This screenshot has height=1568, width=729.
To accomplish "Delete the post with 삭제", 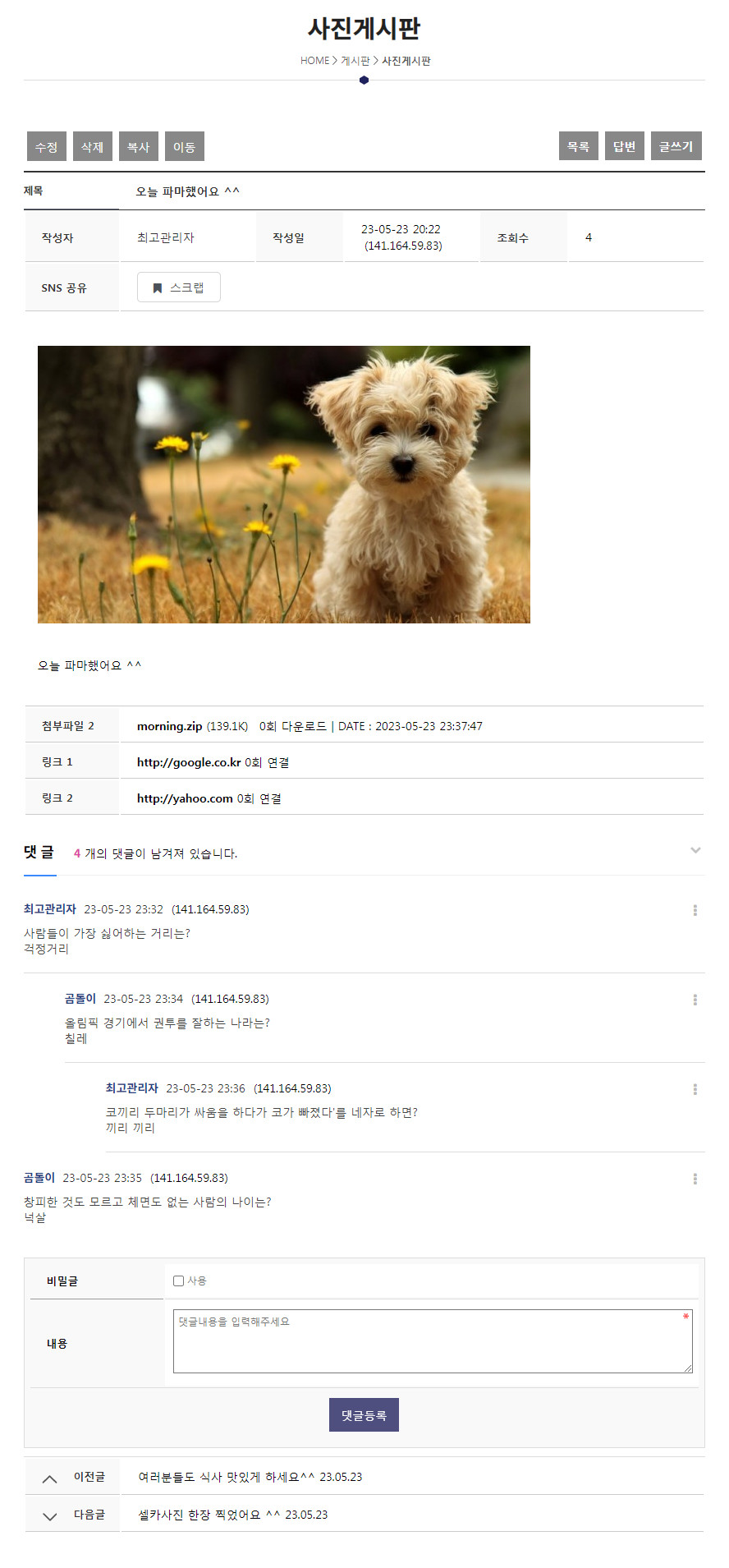I will pos(92,146).
